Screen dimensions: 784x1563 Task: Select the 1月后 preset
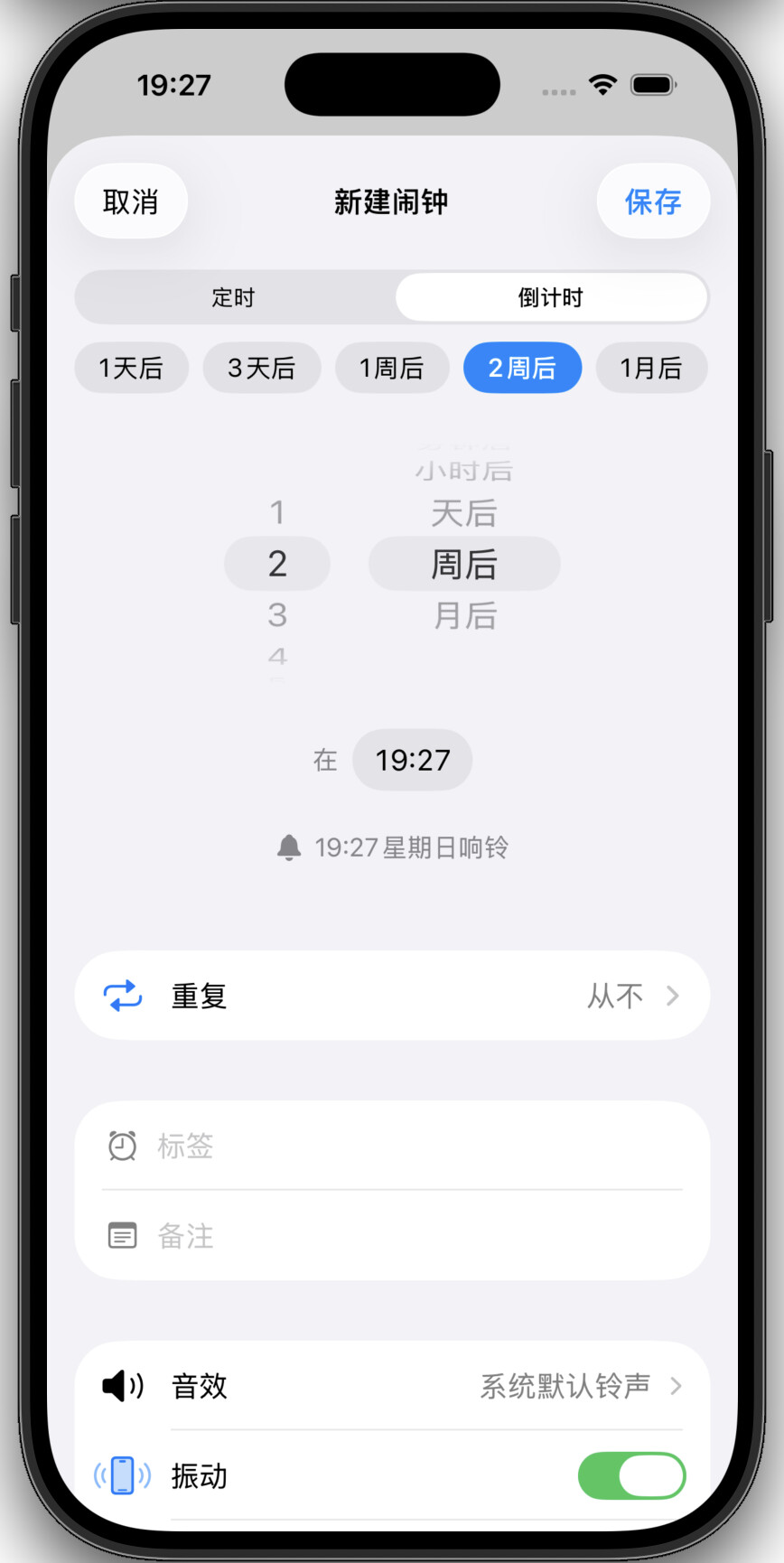click(x=651, y=368)
